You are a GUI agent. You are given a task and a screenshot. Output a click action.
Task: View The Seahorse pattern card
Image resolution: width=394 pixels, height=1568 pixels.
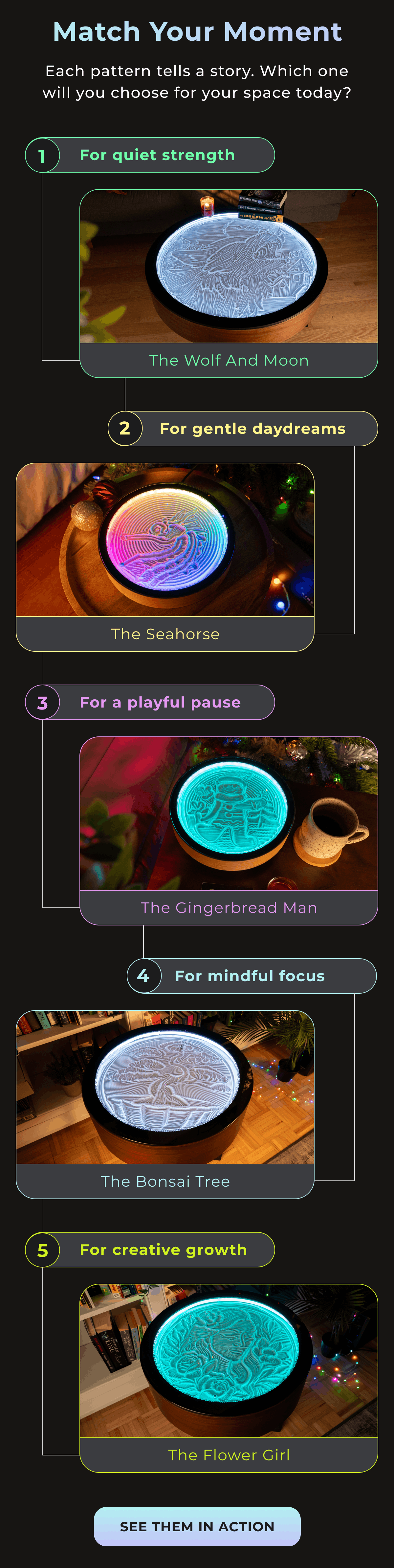(165, 556)
